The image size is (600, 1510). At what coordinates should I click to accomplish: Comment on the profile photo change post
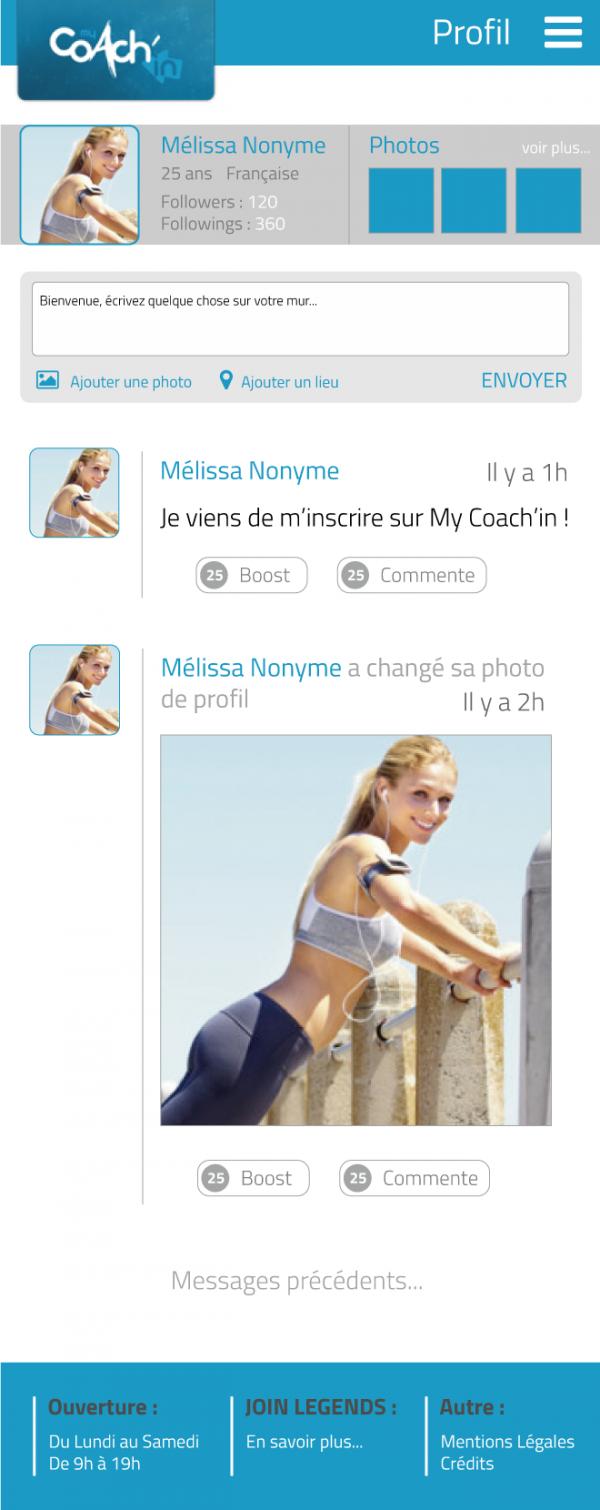[414, 1178]
